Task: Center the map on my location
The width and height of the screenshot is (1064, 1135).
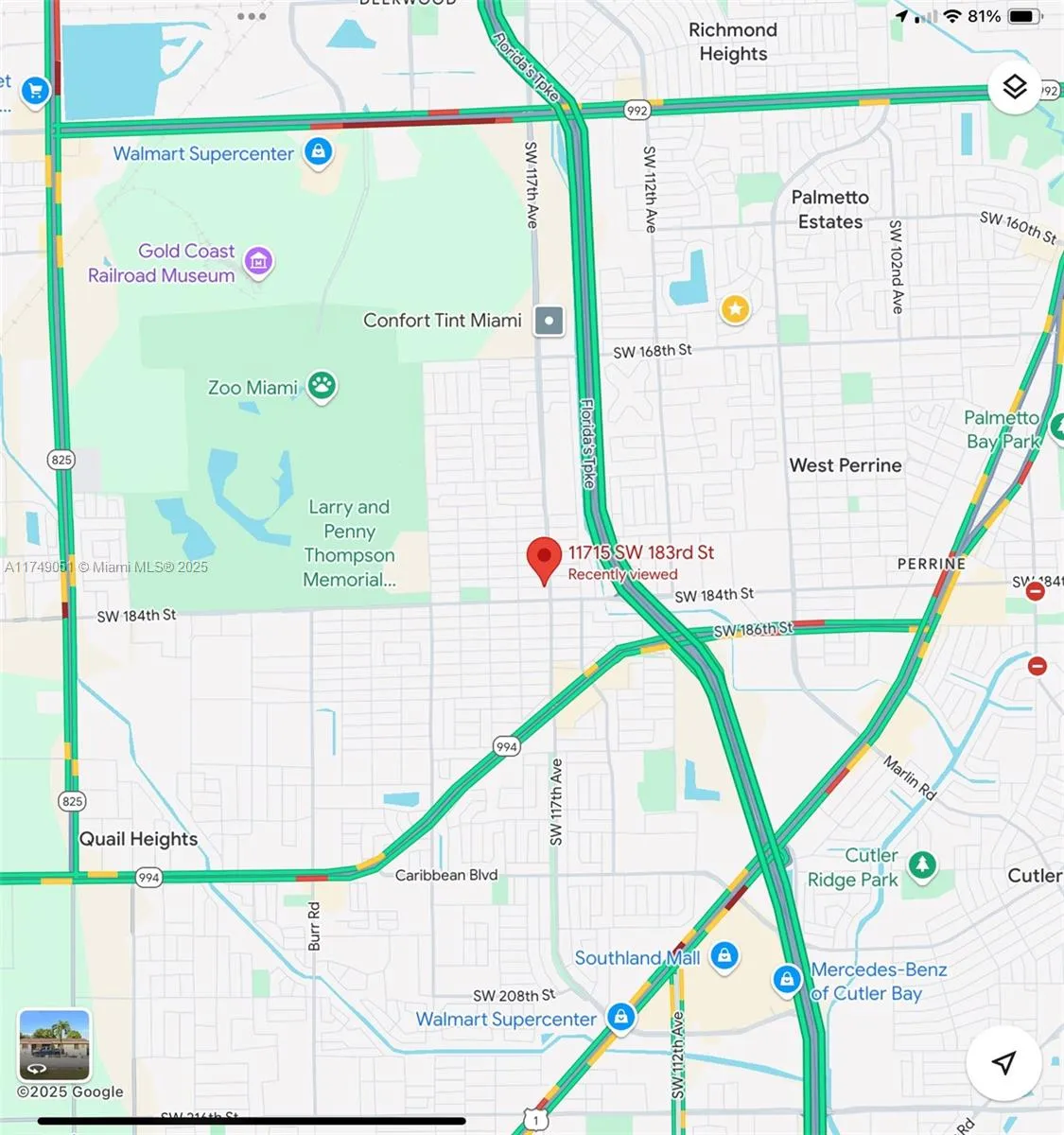Action: (1003, 1062)
